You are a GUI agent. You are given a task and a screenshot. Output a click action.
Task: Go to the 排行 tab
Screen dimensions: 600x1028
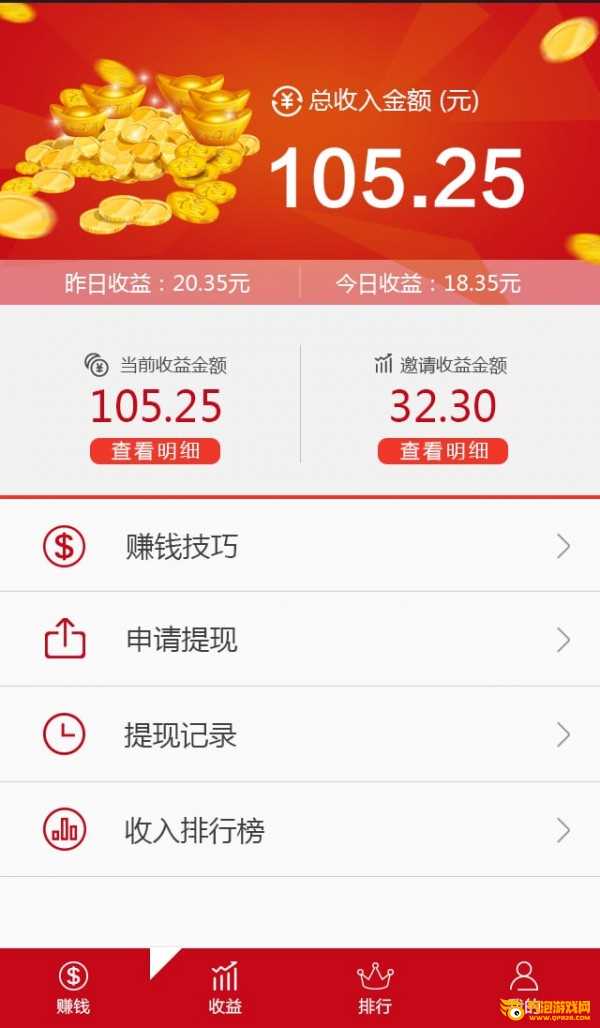[x=375, y=987]
